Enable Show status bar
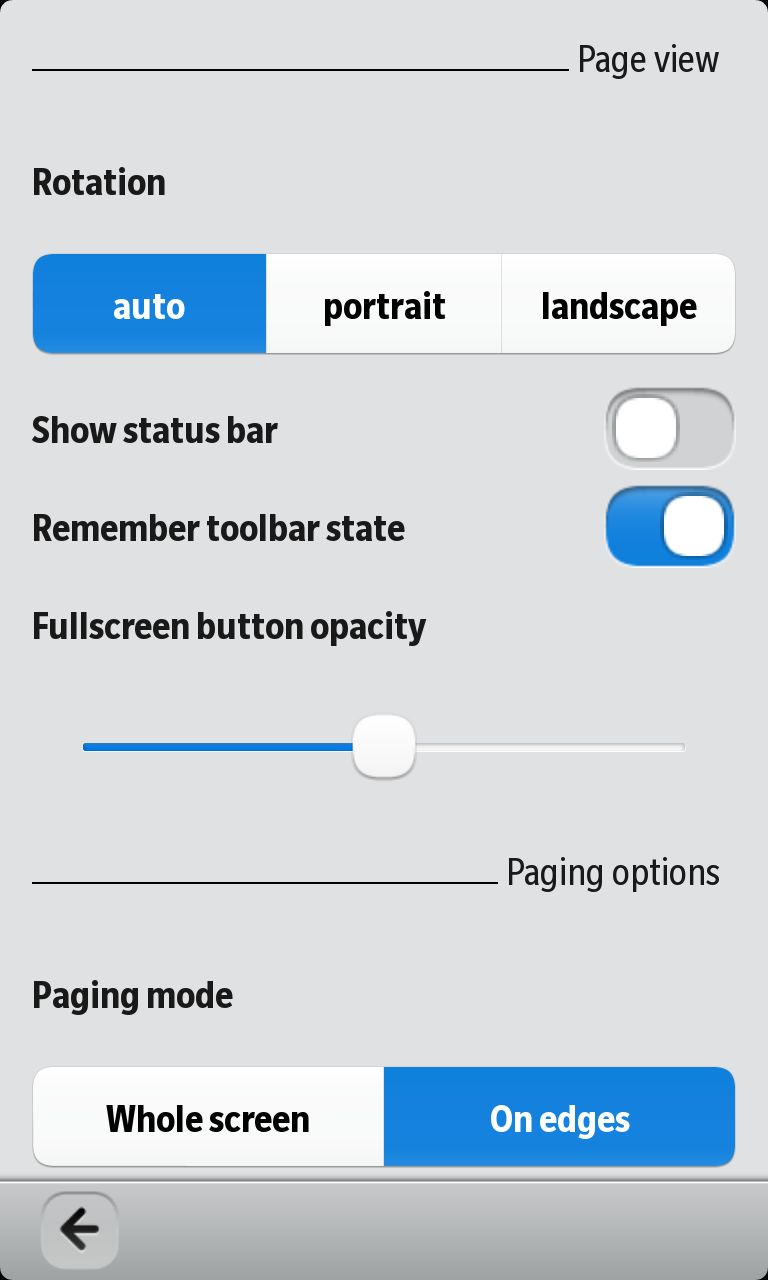Viewport: 768px width, 1280px height. coord(669,429)
